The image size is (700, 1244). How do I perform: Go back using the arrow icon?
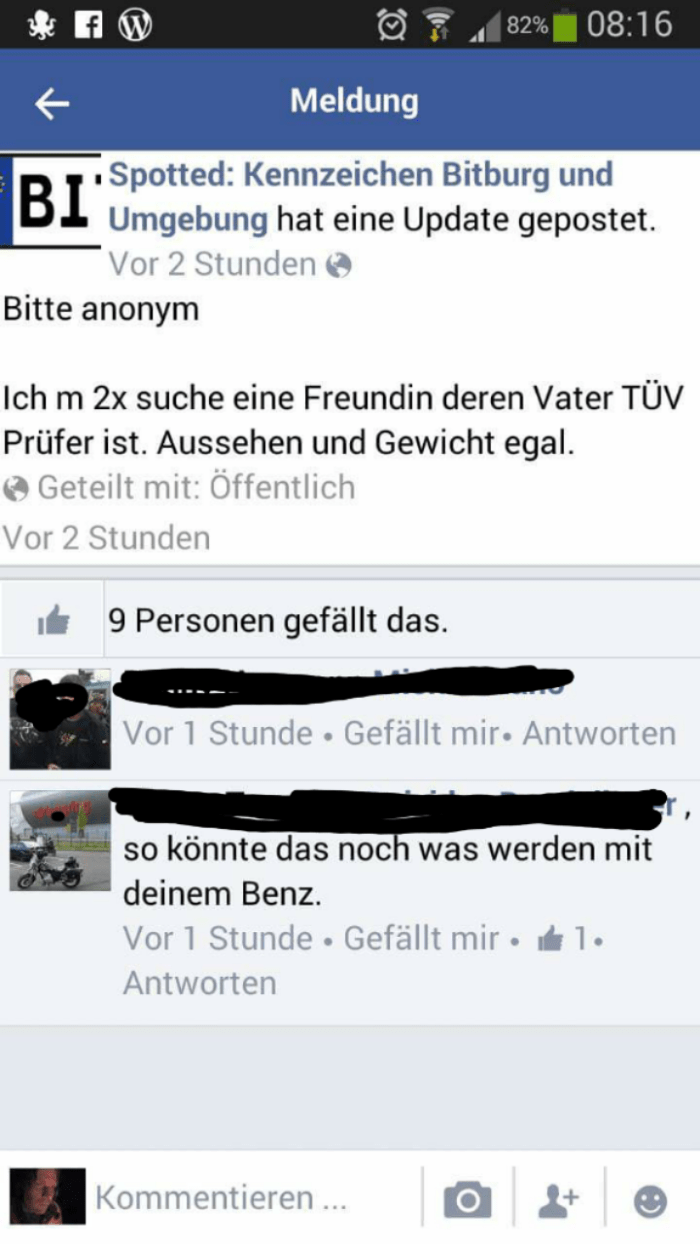point(52,103)
